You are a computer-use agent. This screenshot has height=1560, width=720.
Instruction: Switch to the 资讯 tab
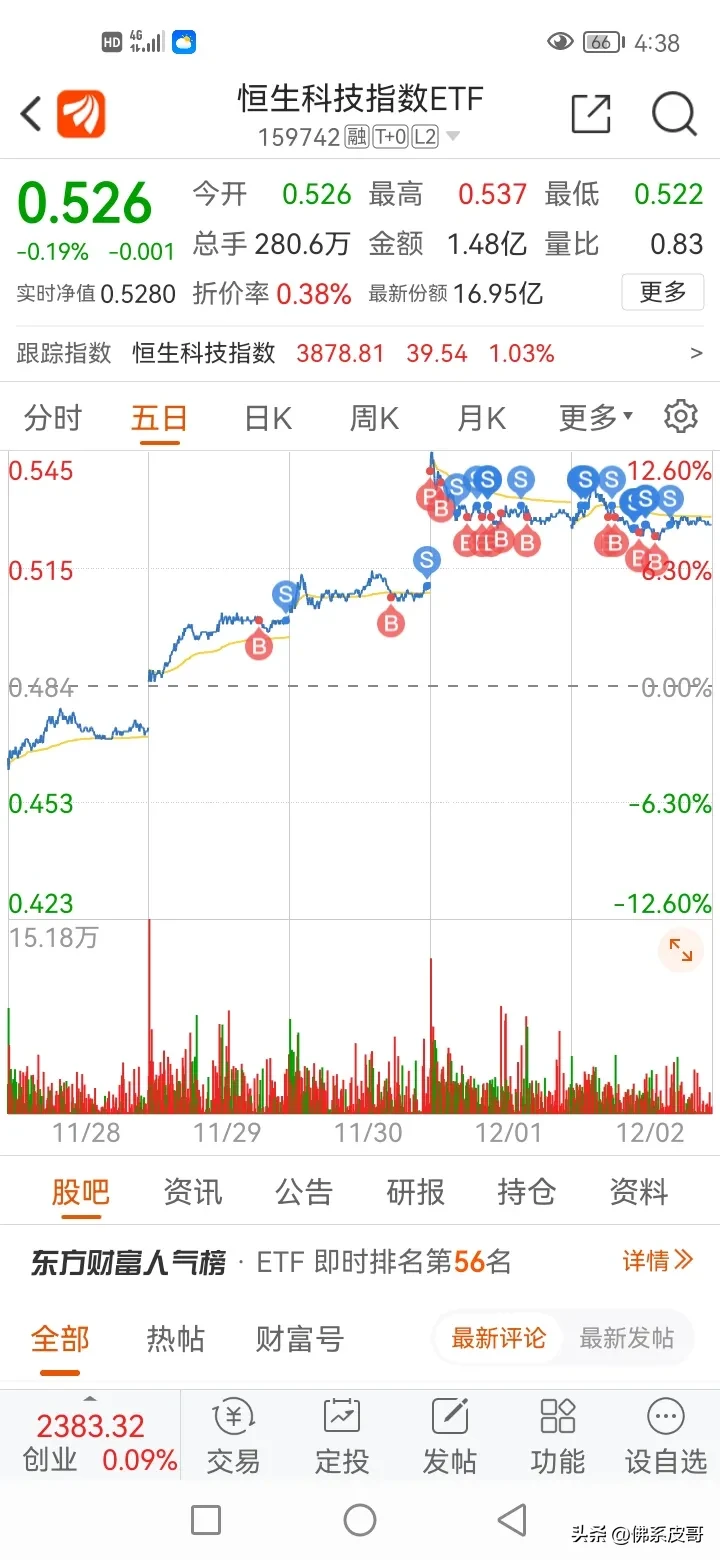[x=193, y=1192]
